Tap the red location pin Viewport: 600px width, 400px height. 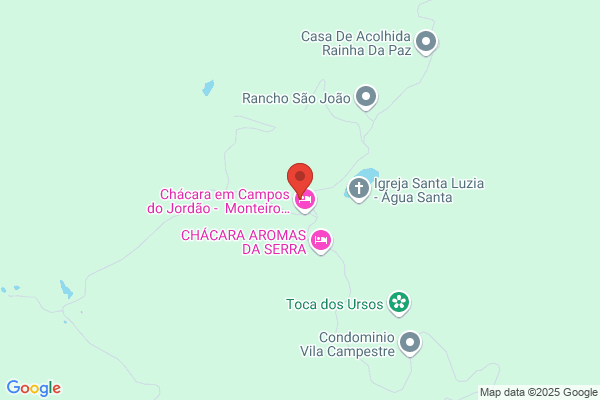pyautogui.click(x=300, y=180)
